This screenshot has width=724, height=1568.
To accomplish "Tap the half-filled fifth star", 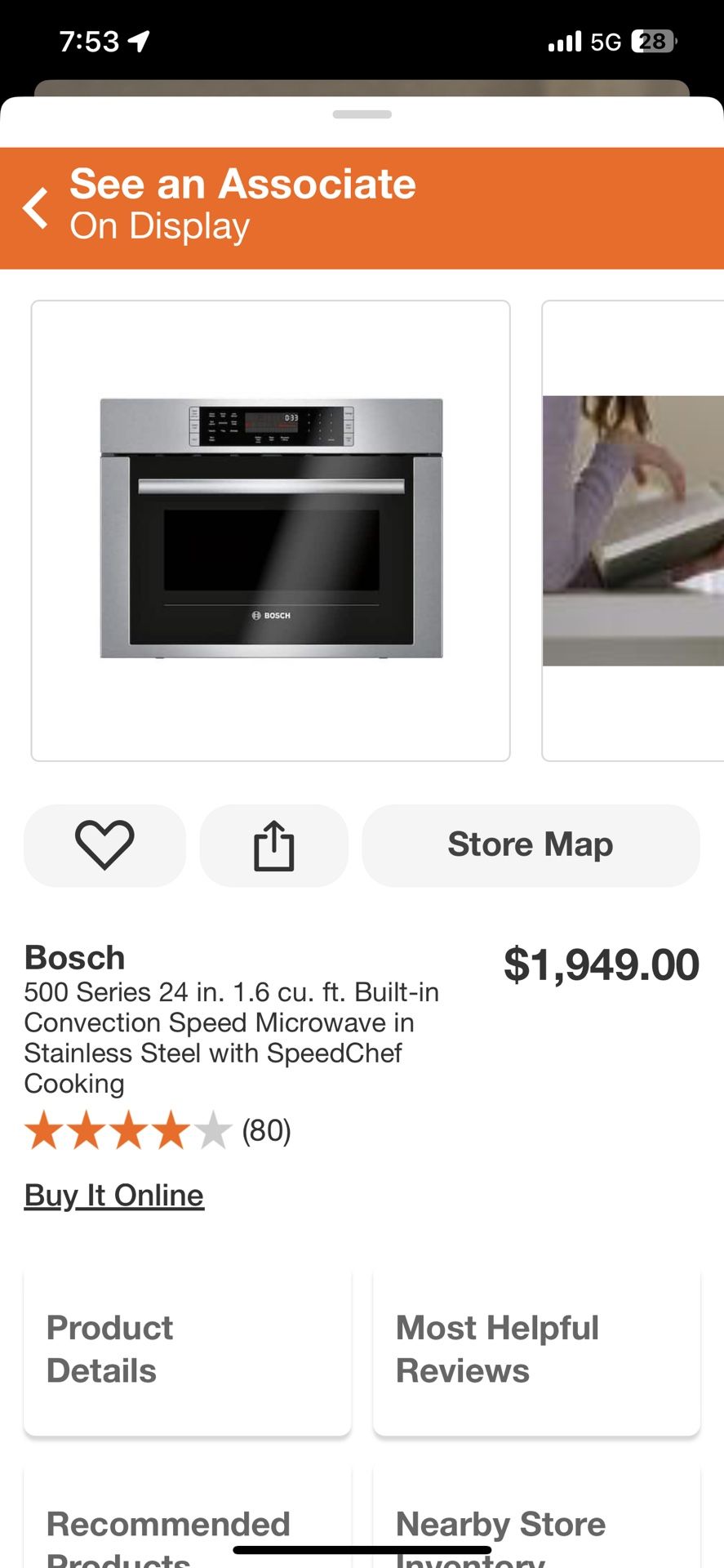I will 215,1132.
